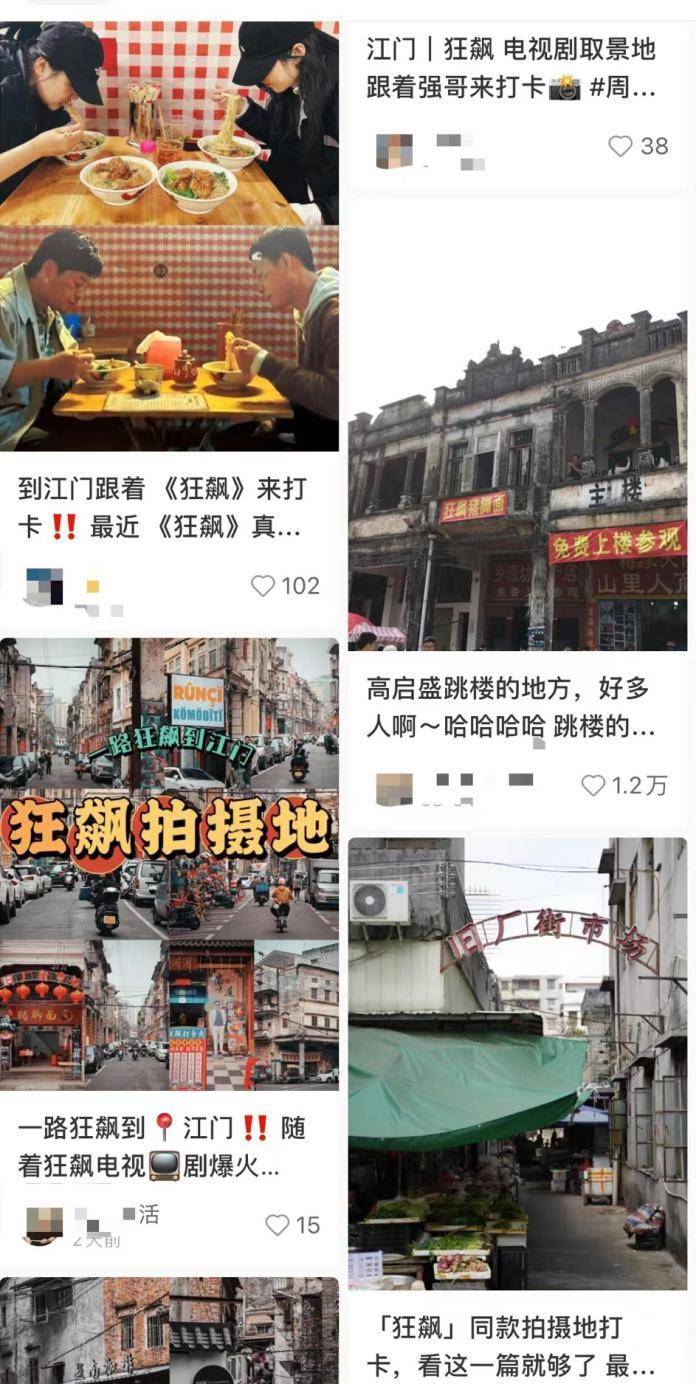This screenshot has height=1384, width=696.
Task: View author avatar of 一路狂飙到江门 post
Action: click(44, 1224)
